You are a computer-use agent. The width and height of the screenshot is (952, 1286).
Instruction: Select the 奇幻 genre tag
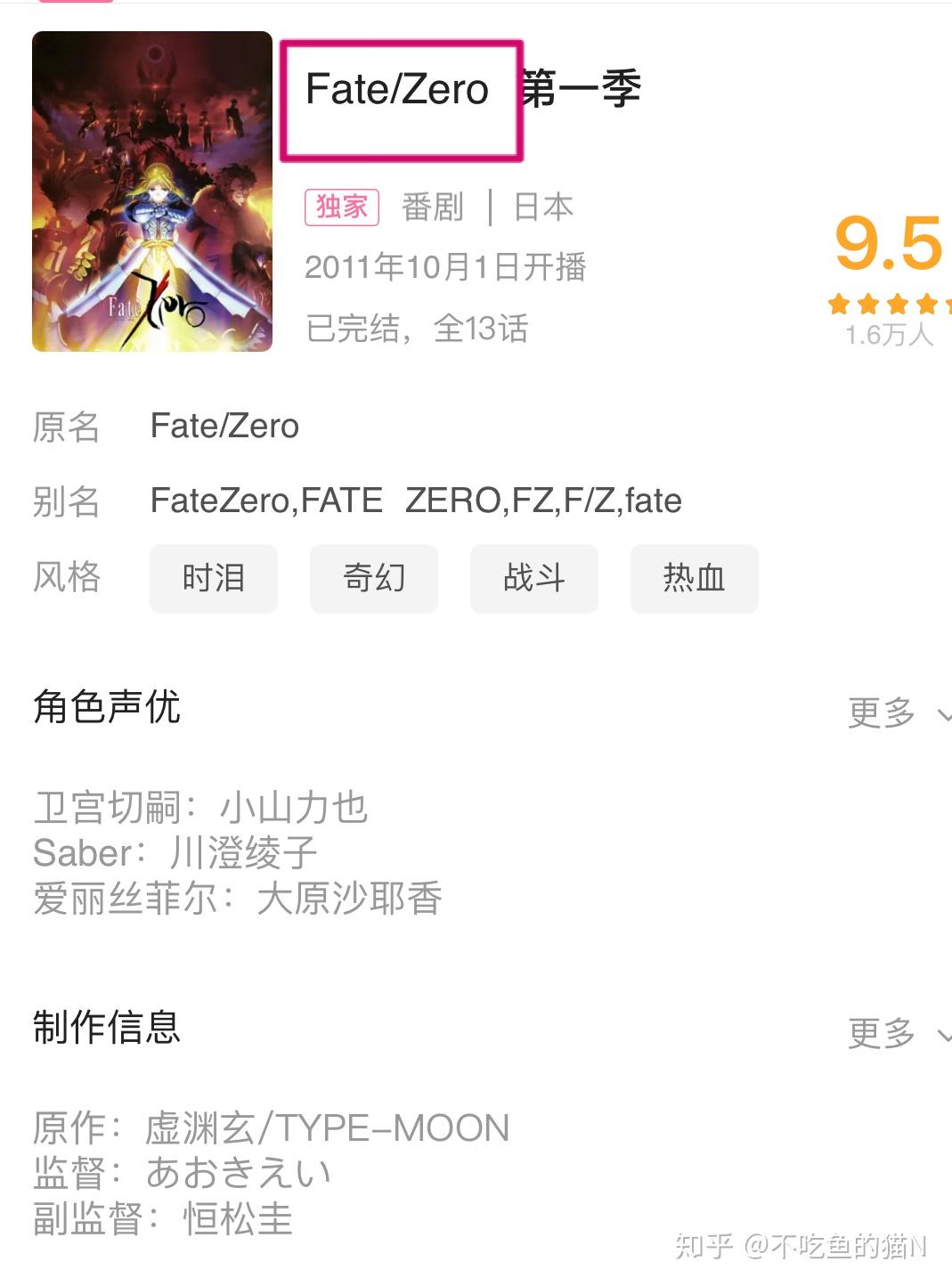(373, 578)
